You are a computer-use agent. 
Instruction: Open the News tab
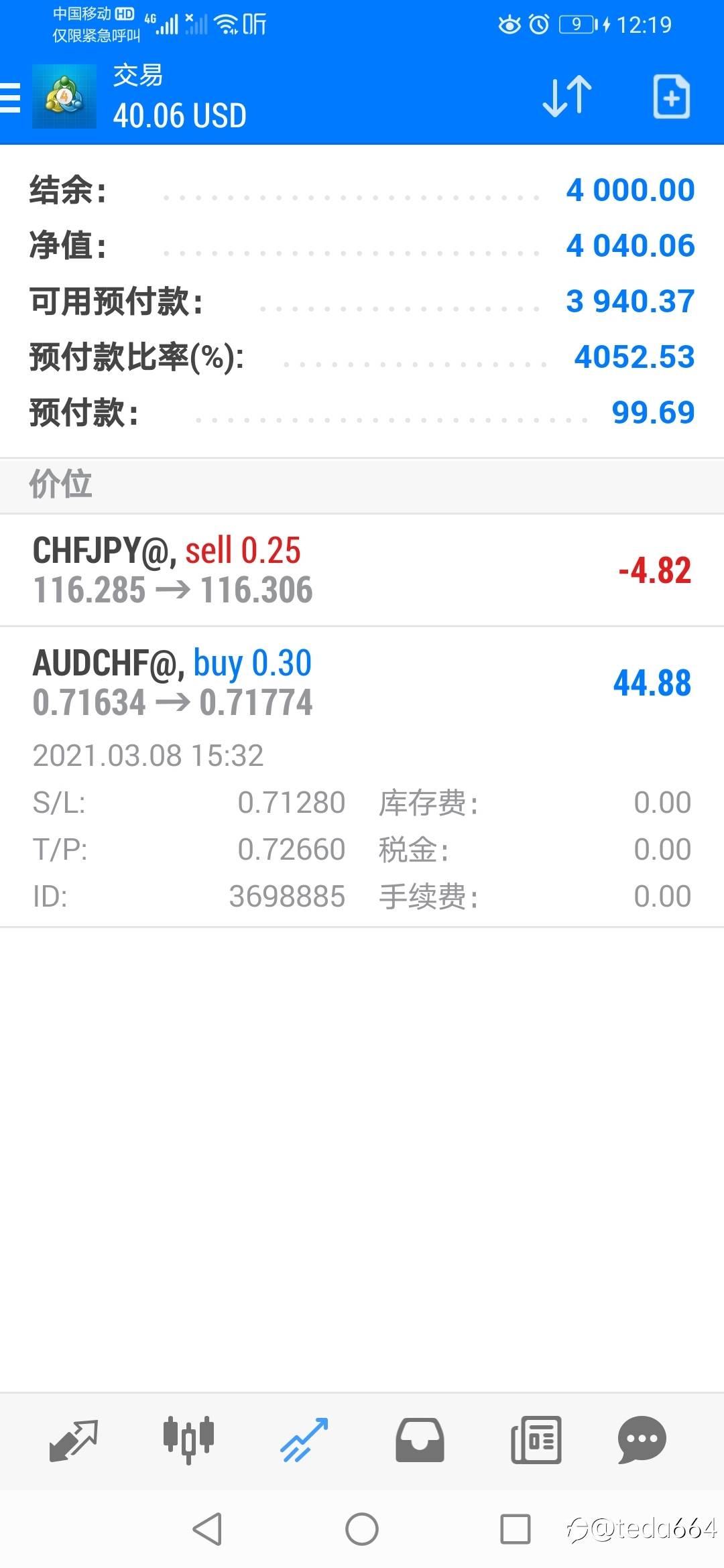tap(536, 1440)
